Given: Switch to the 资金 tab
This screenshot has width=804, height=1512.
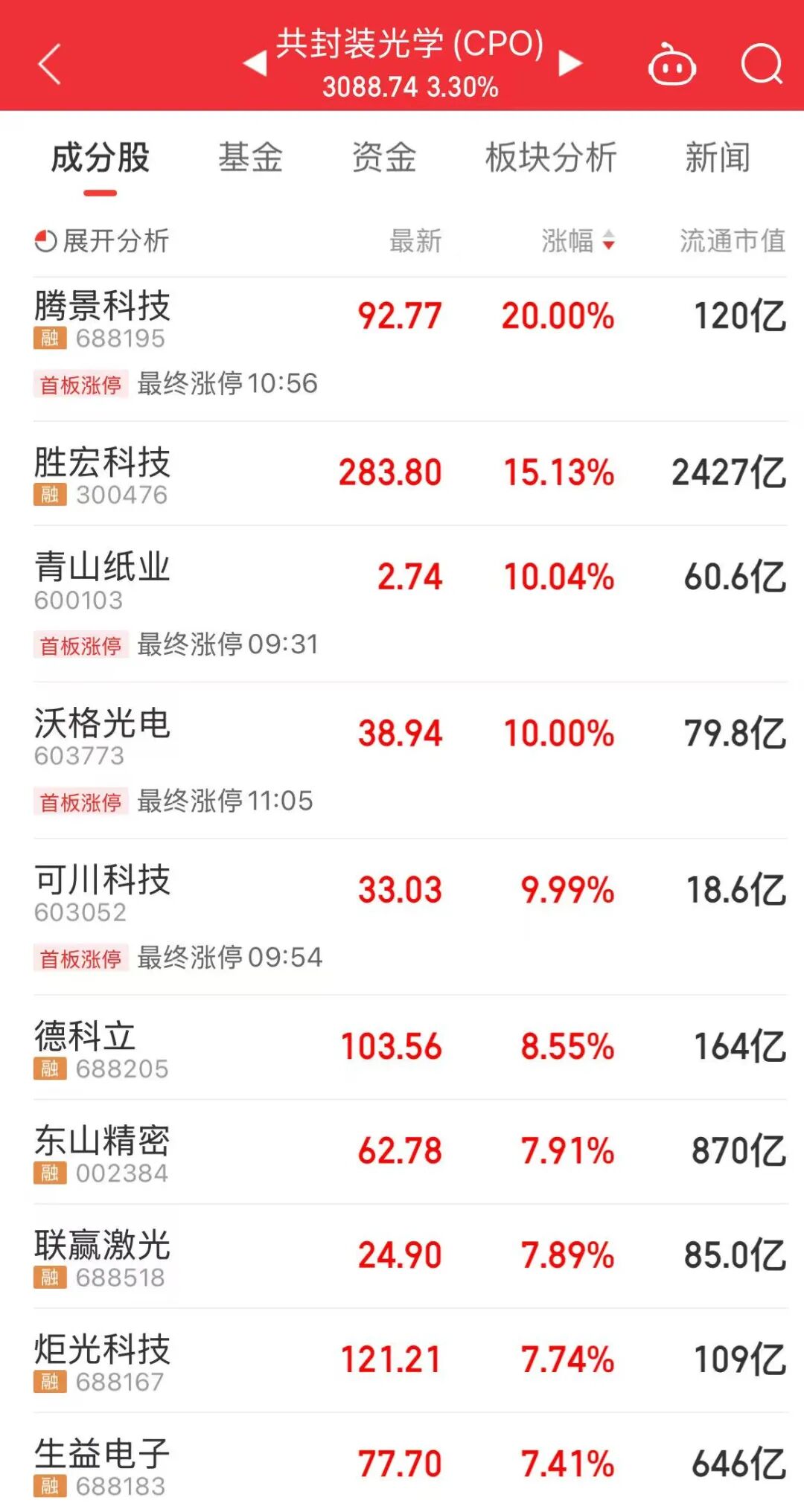Looking at the screenshot, I should 383,158.
